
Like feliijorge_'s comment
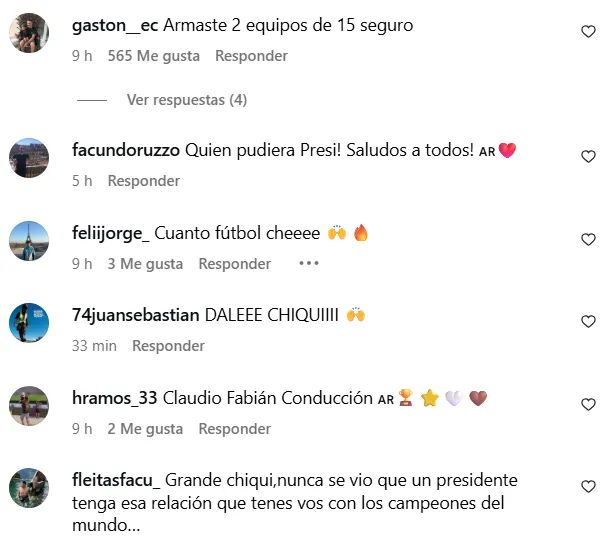tap(588, 240)
